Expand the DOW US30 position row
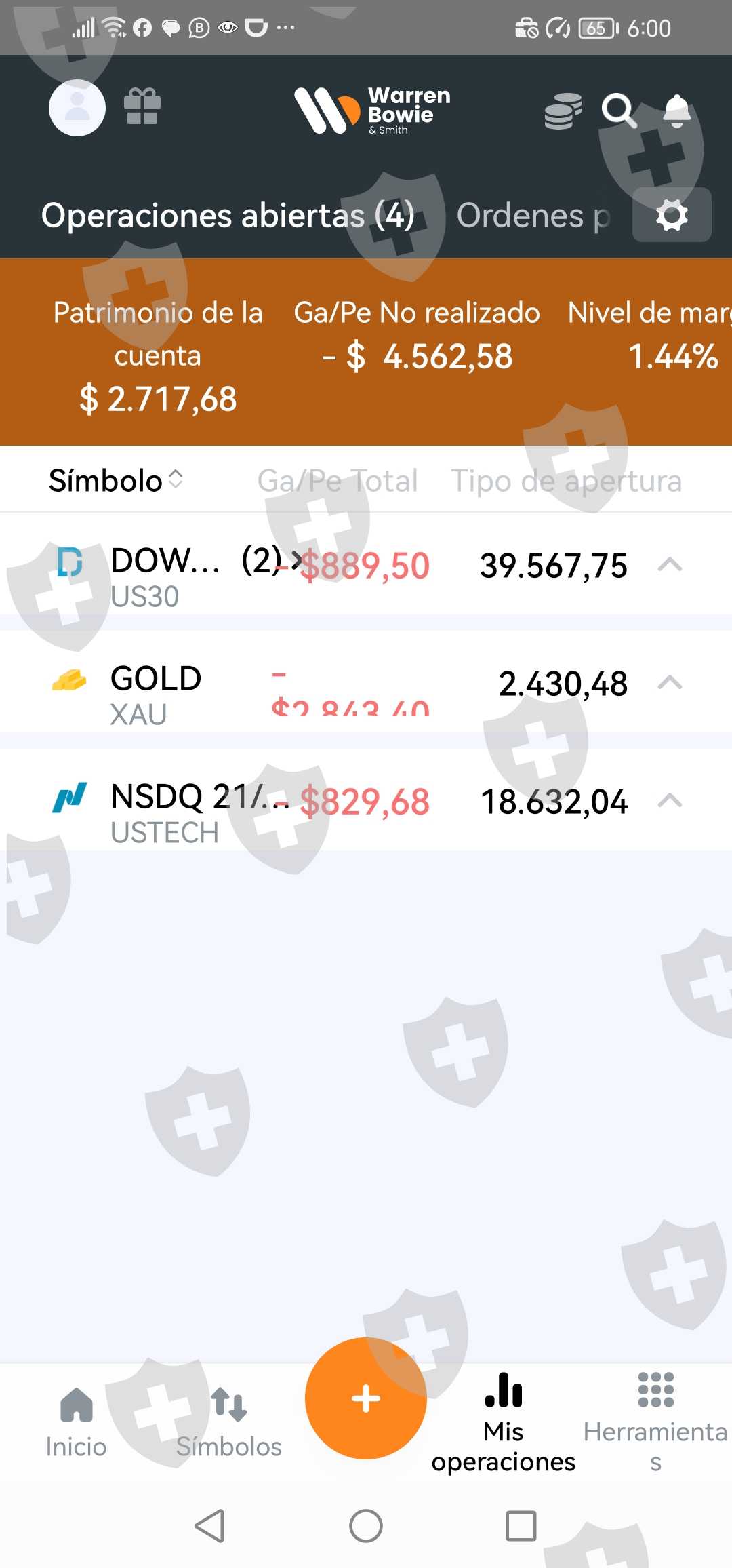This screenshot has height=1568, width=732. (670, 564)
